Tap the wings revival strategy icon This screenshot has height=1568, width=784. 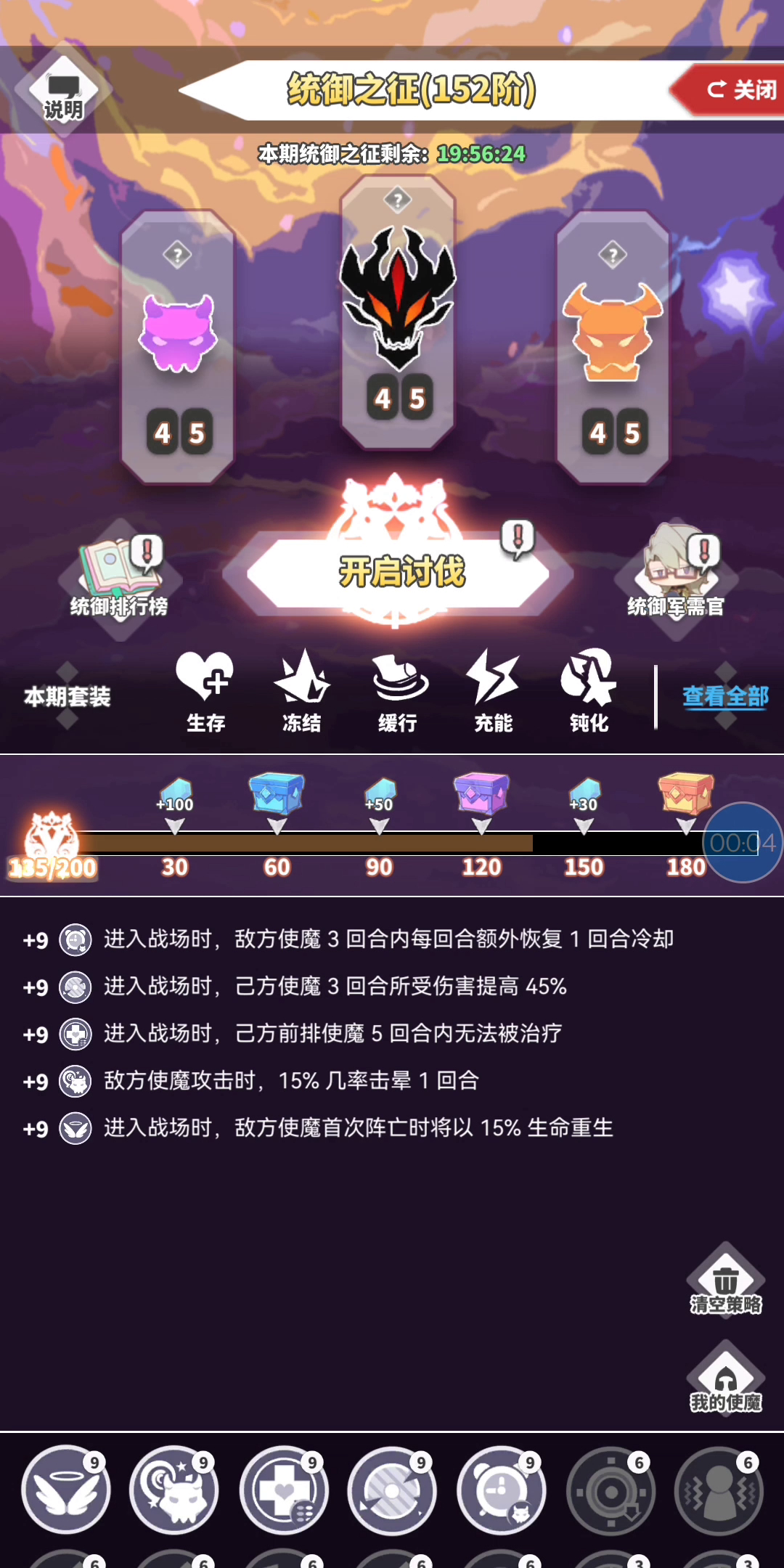pos(66,1490)
